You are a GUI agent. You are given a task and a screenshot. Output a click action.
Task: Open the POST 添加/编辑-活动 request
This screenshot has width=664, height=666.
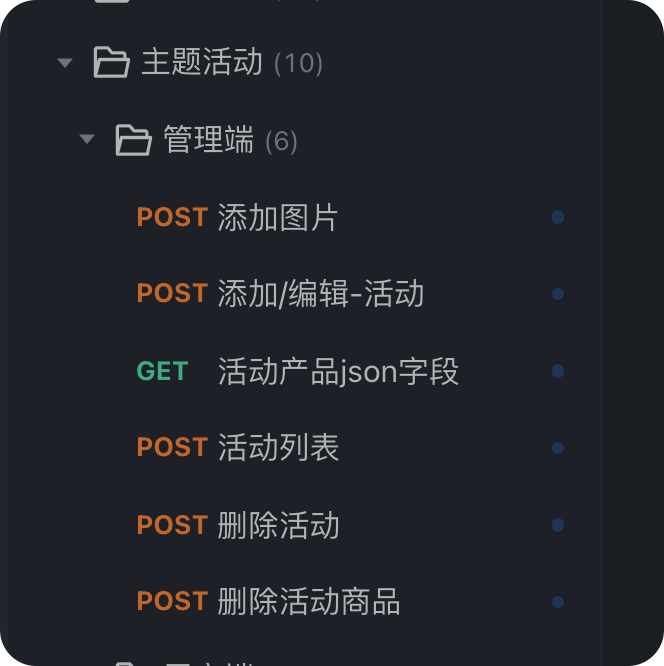click(320, 294)
